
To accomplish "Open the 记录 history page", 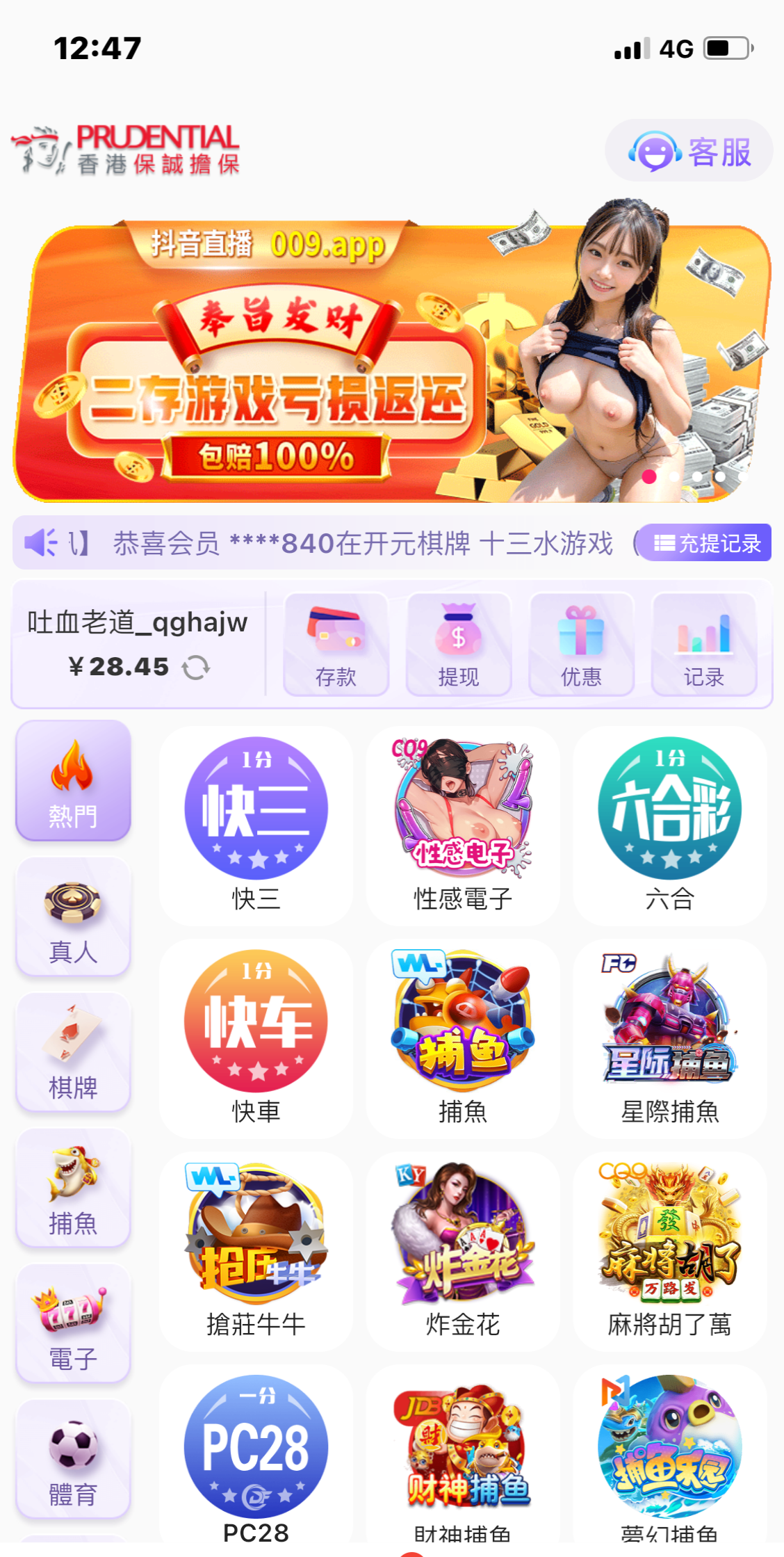I will click(x=703, y=644).
